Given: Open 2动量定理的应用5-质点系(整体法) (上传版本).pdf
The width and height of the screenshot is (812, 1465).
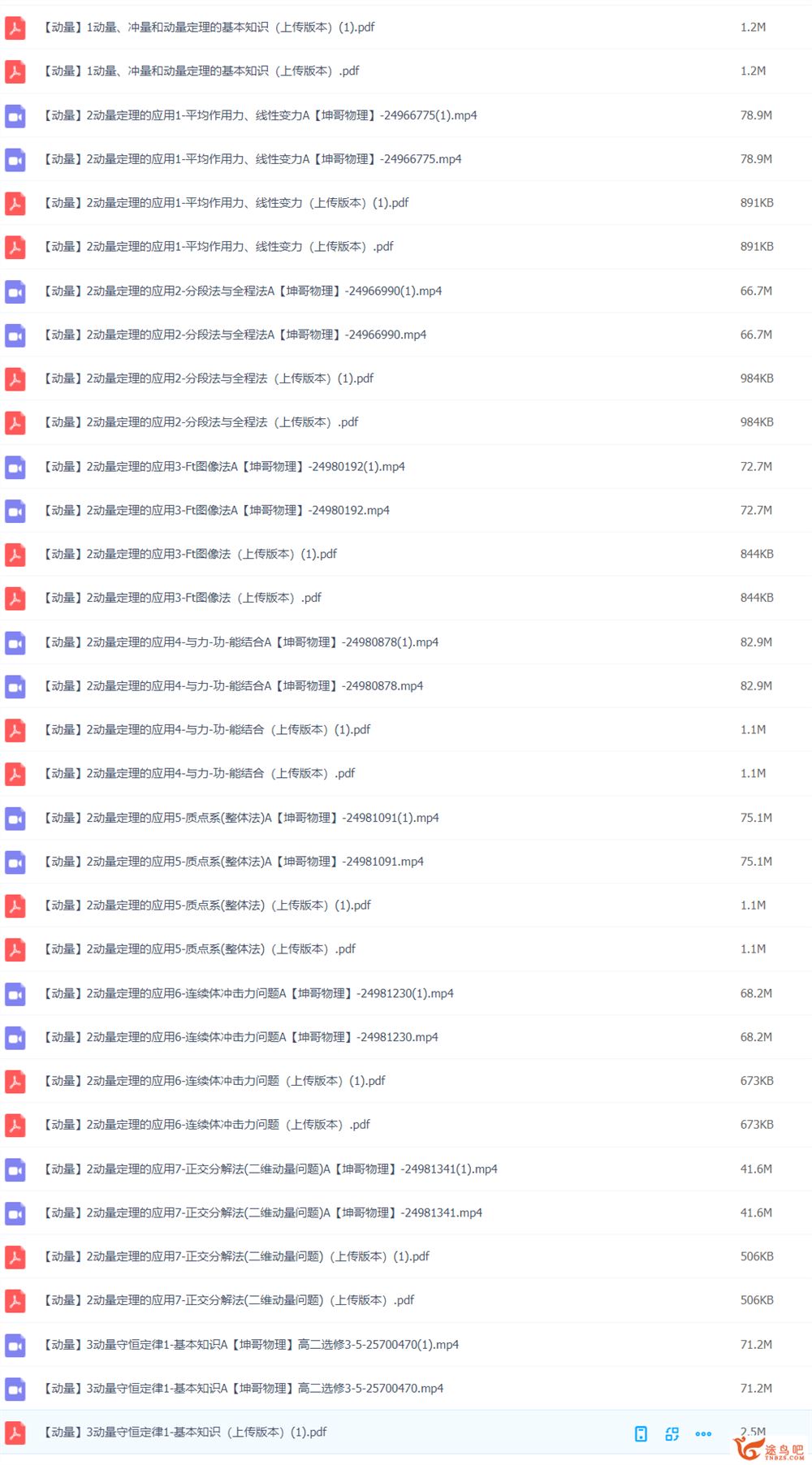Looking at the screenshot, I should [x=201, y=949].
